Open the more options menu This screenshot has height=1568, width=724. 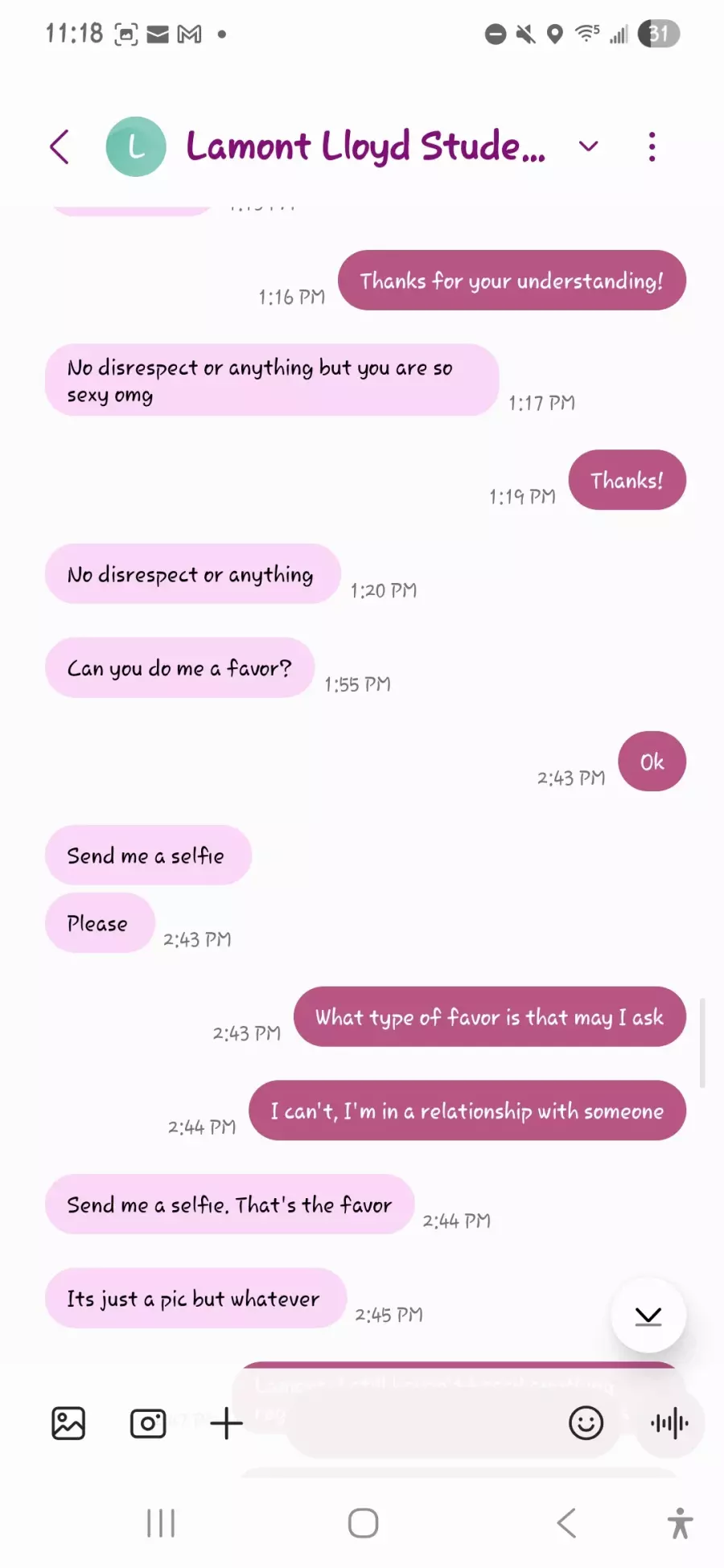tap(652, 146)
